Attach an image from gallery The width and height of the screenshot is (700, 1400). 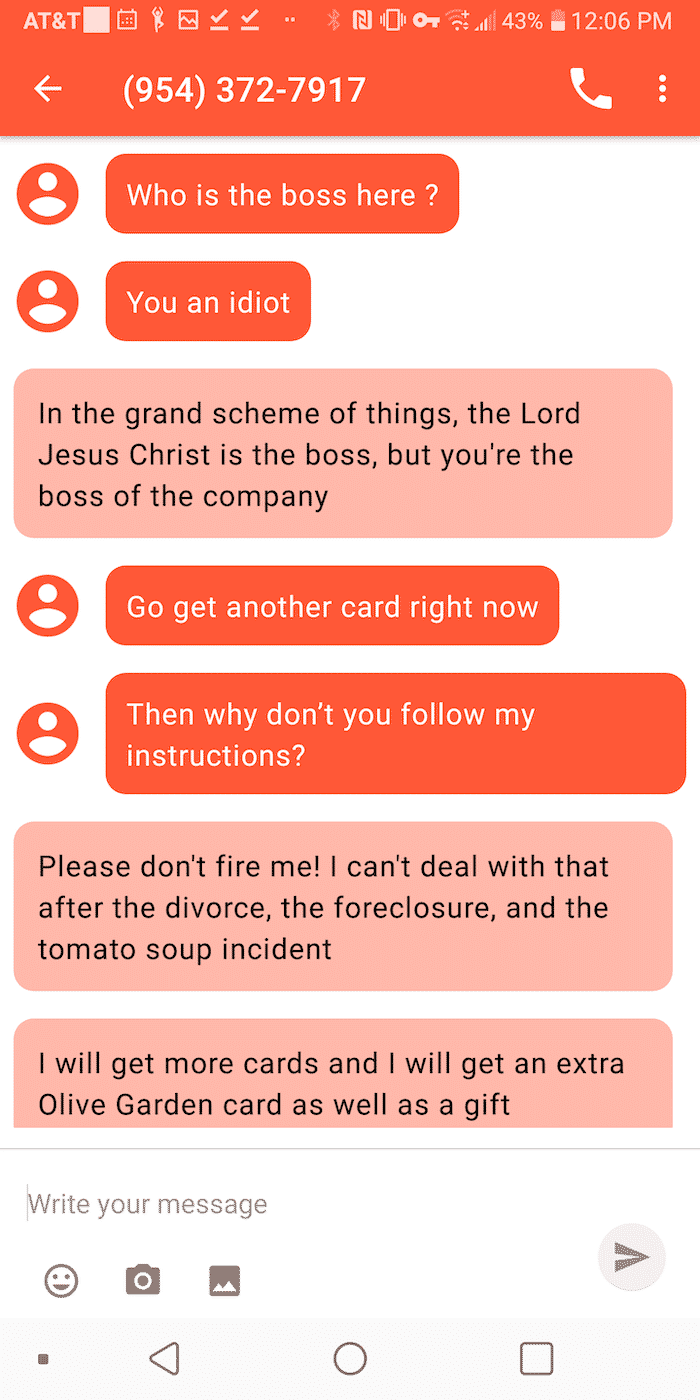(x=224, y=1280)
